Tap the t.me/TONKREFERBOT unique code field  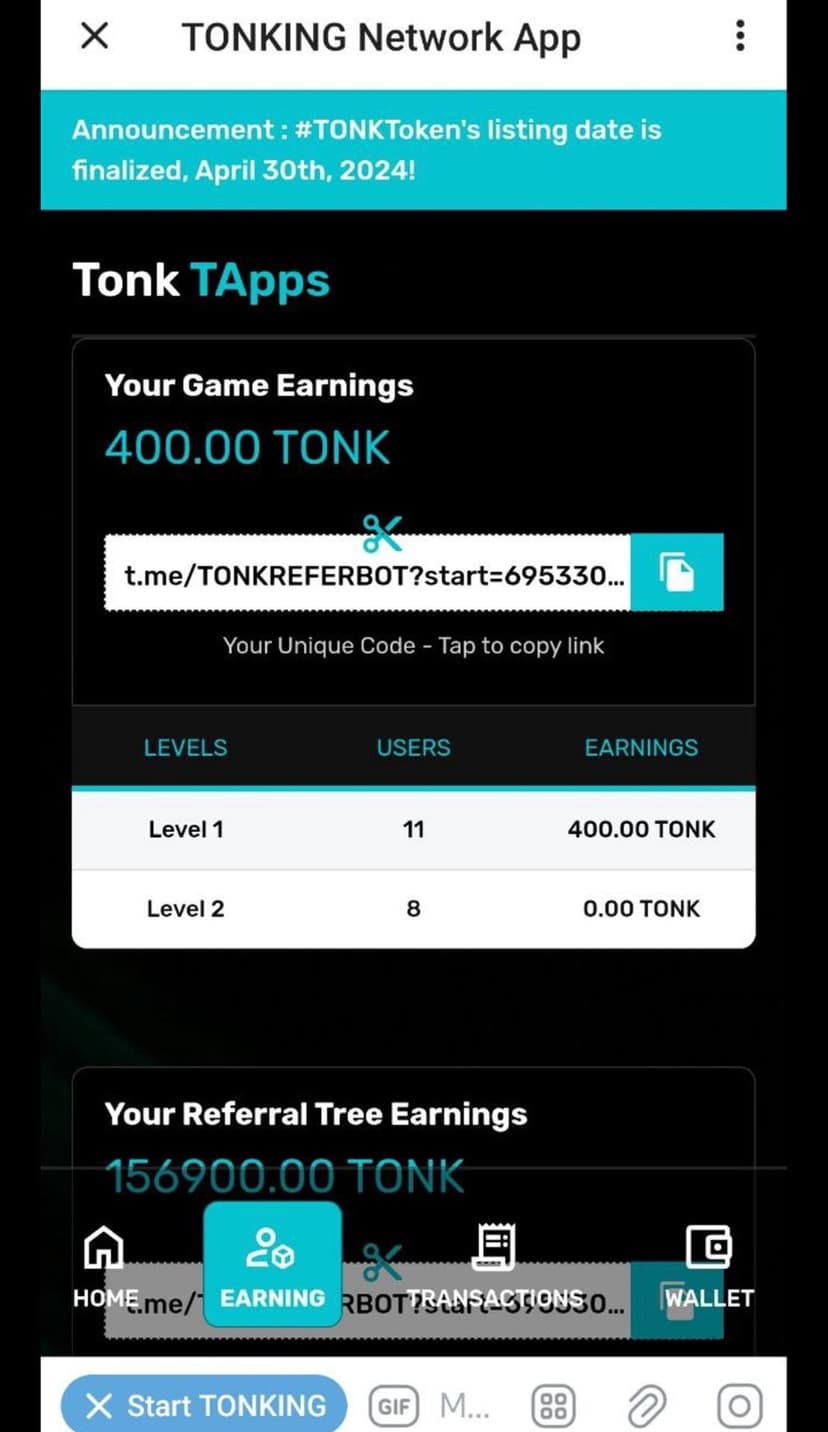tap(368, 574)
